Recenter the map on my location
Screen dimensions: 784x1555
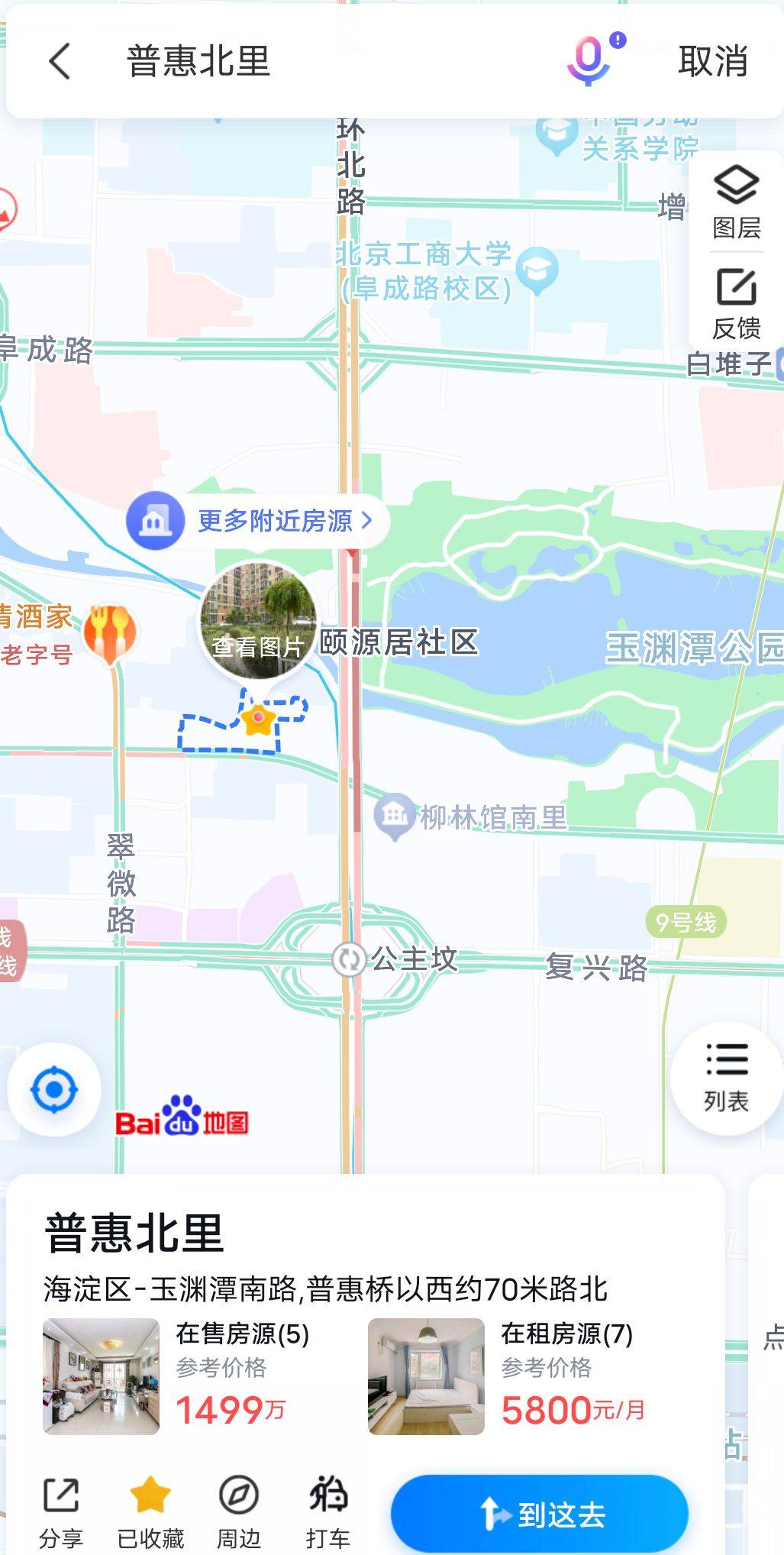[54, 1088]
